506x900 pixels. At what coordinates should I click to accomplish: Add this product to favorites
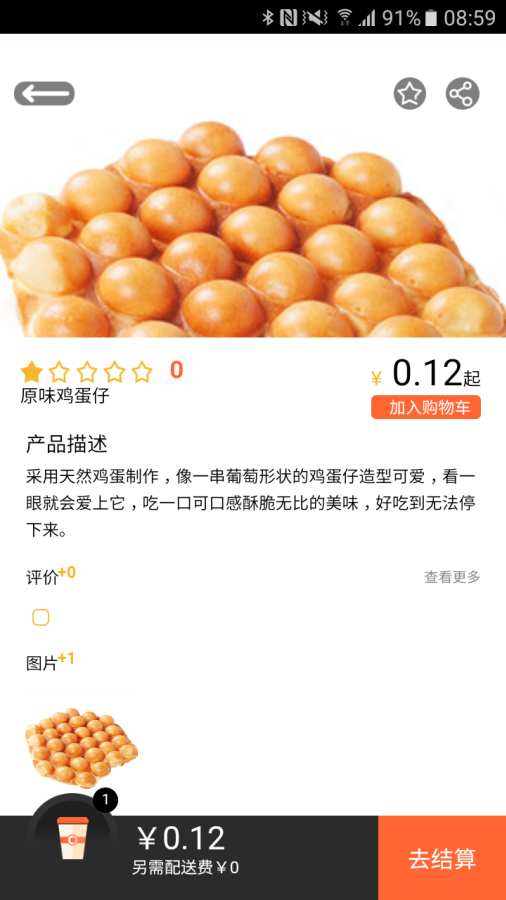click(x=410, y=94)
